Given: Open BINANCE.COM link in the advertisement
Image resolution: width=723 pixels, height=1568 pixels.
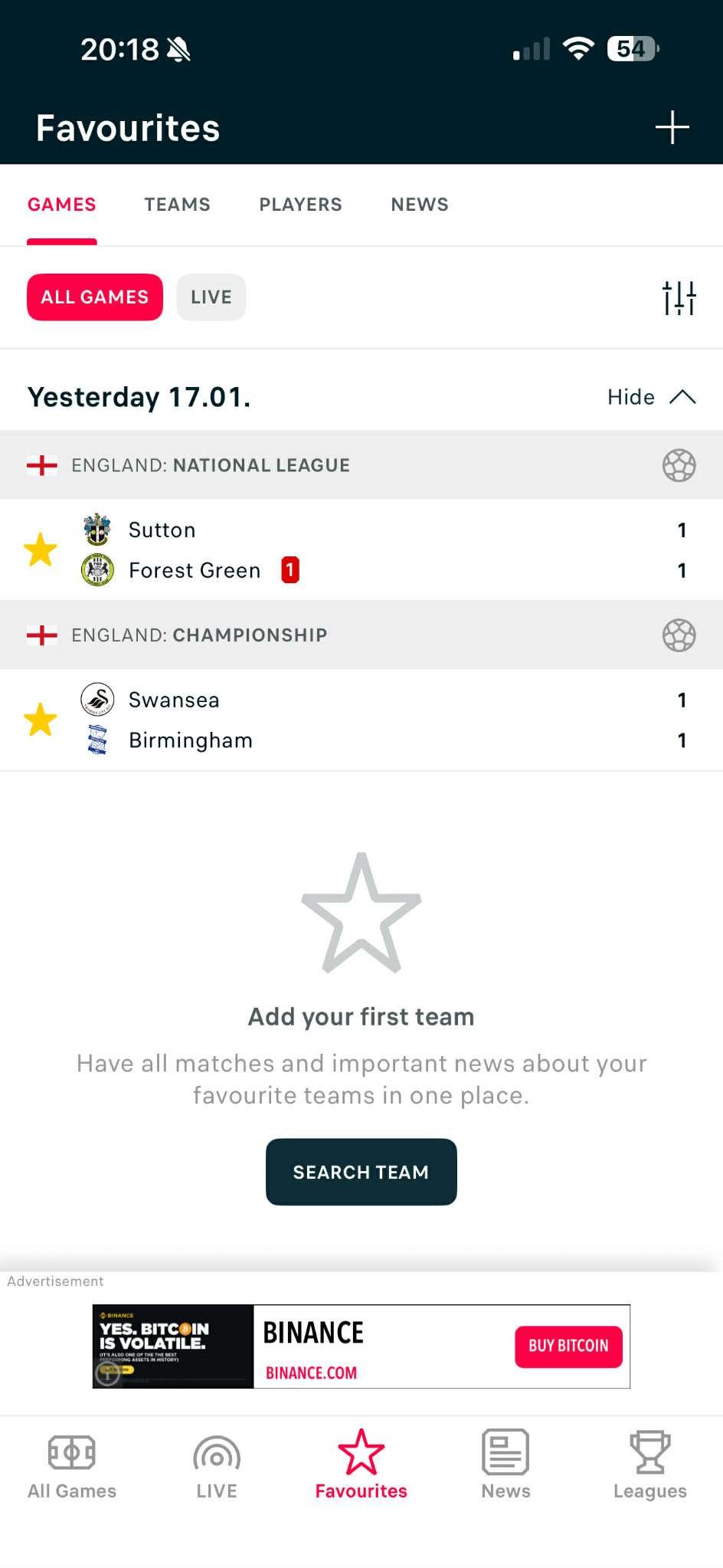Looking at the screenshot, I should tap(309, 1373).
